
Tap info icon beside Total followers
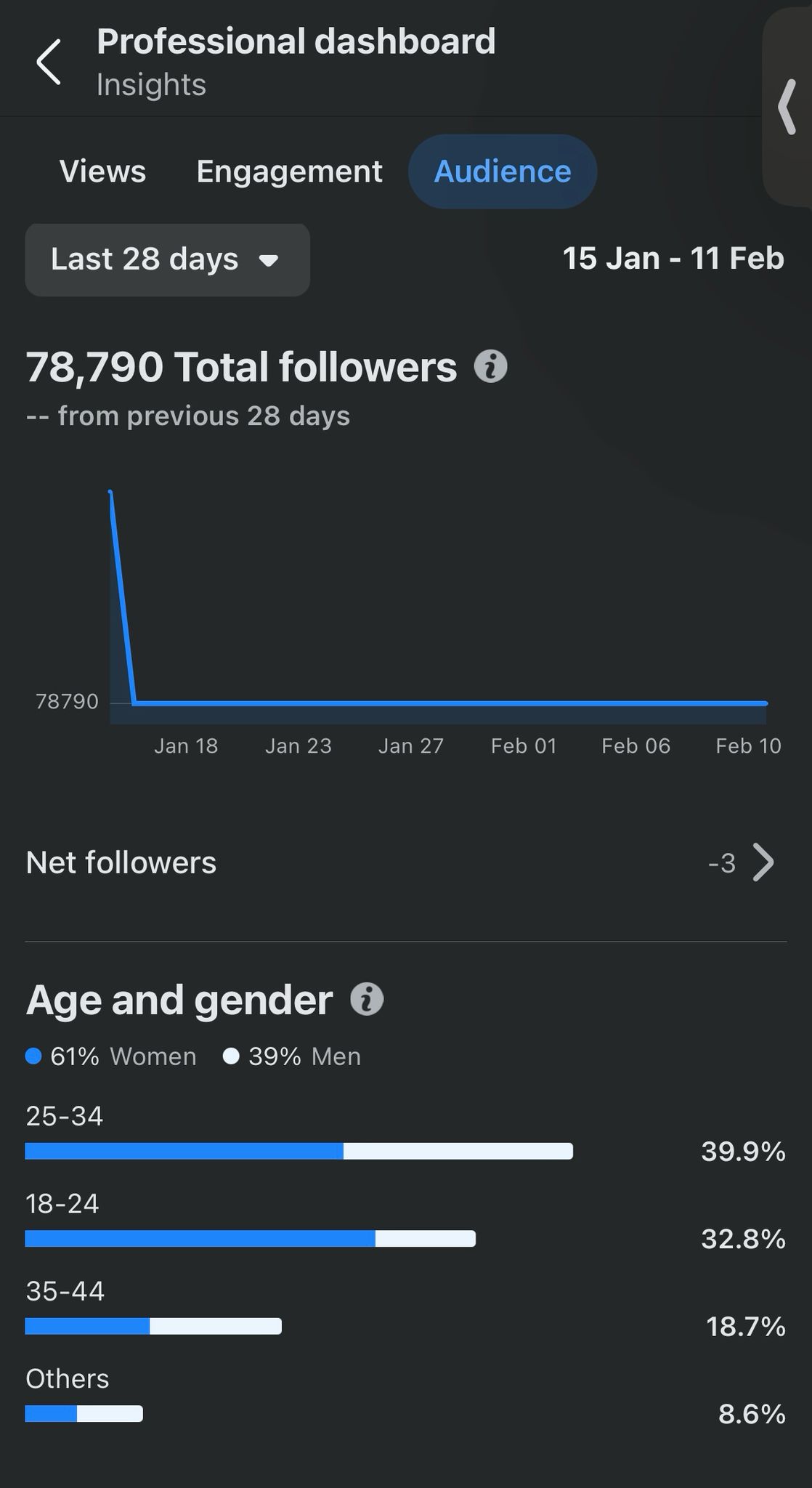[x=491, y=367]
